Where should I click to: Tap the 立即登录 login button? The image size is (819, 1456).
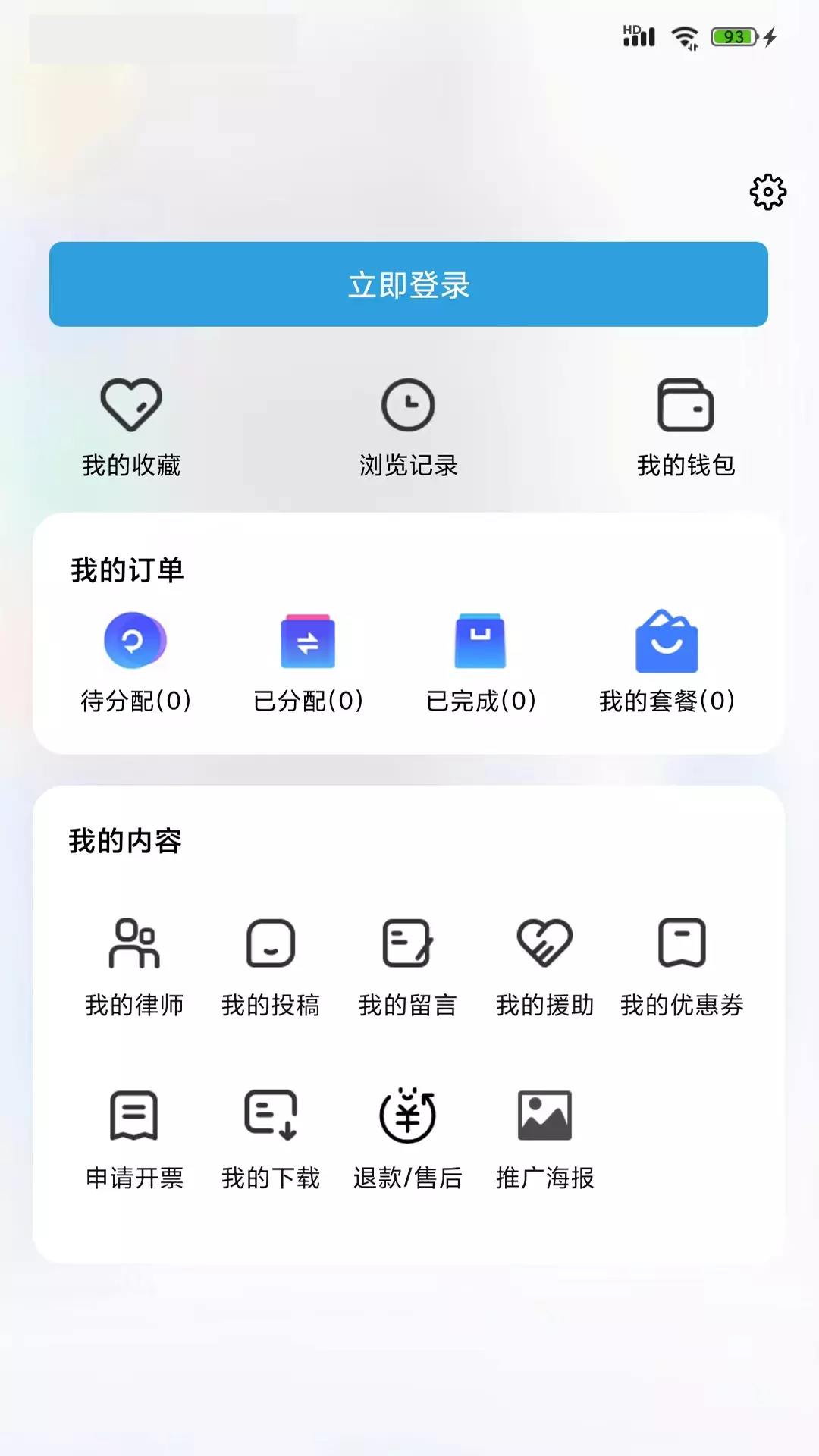409,284
